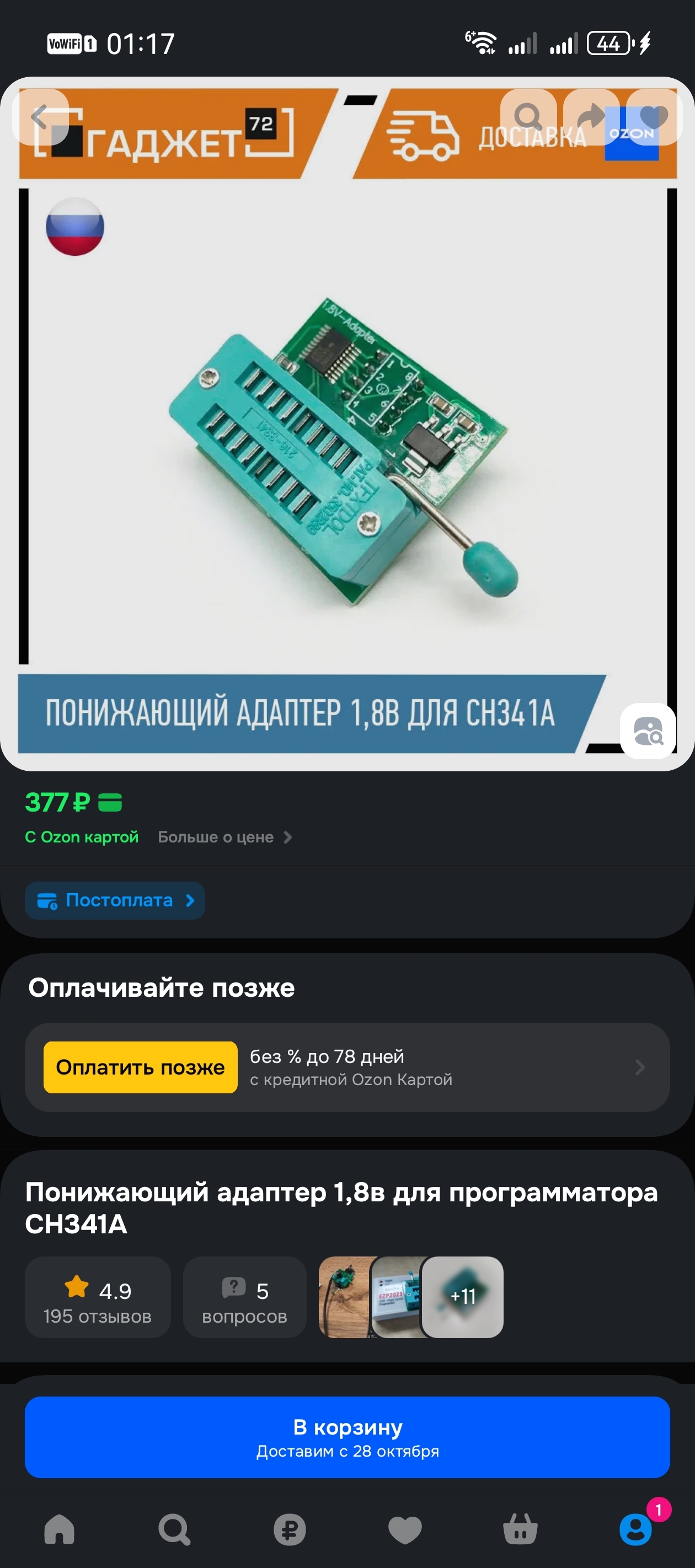View the 195 отзывов rating

click(x=98, y=1297)
